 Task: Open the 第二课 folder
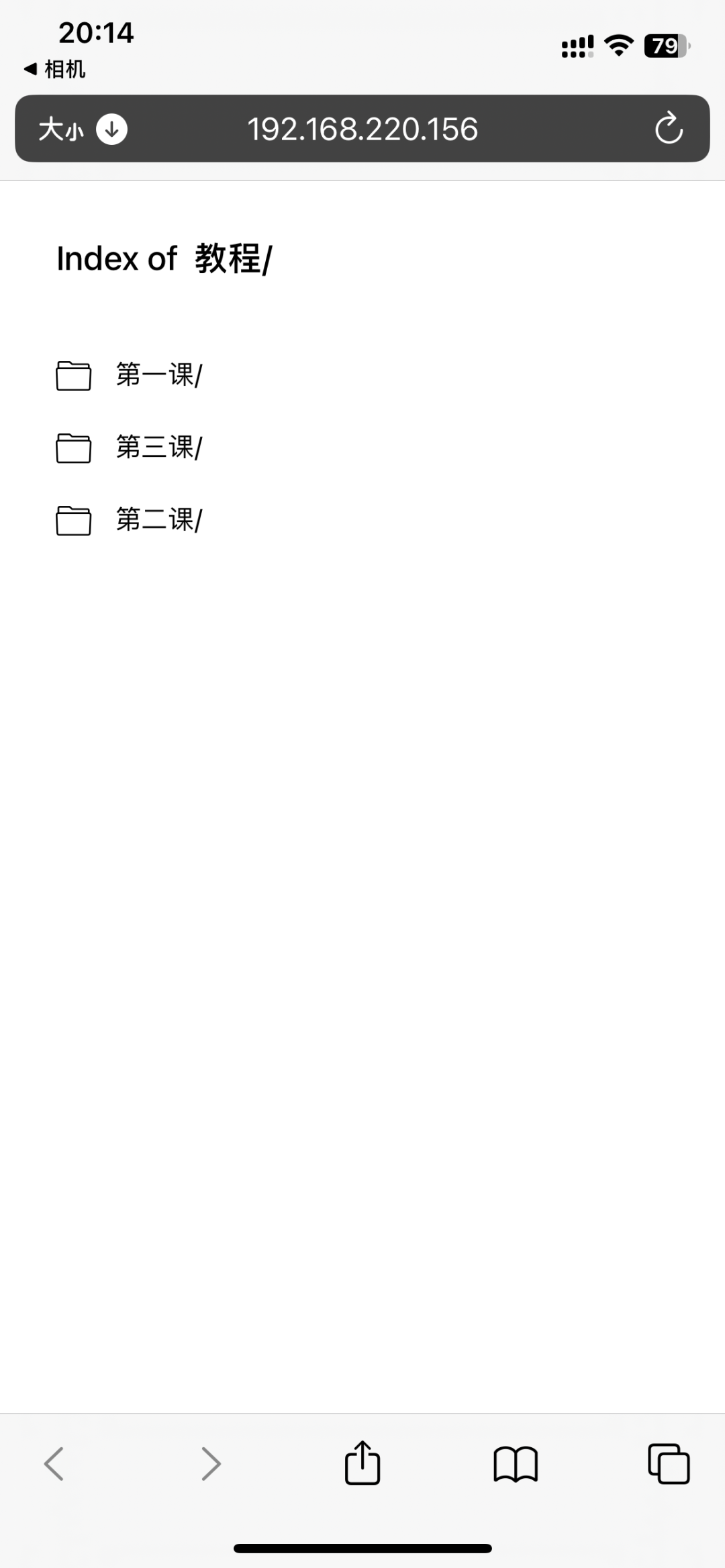[x=158, y=520]
